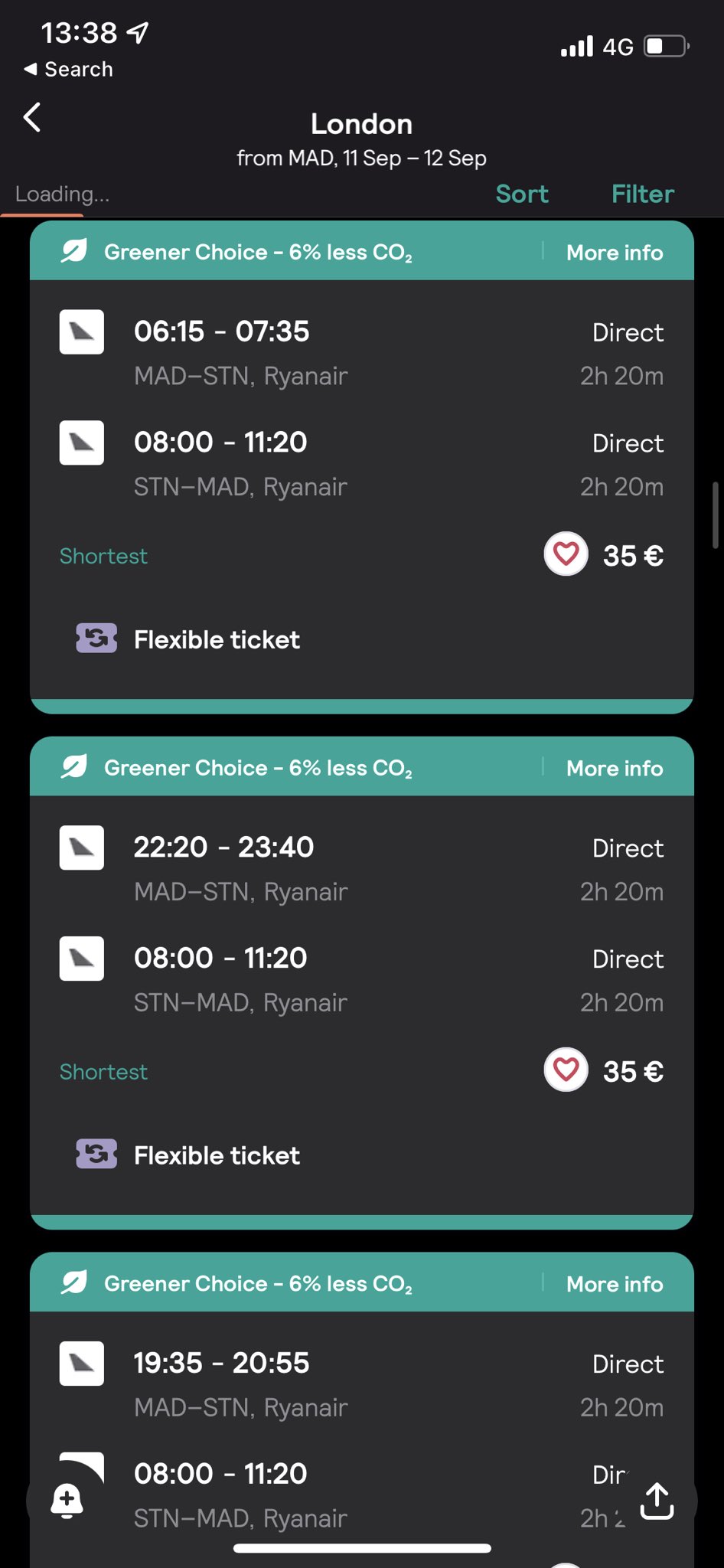Create a price alert with the bell icon
Viewport: 724px width, 1568px height.
pos(67,1501)
